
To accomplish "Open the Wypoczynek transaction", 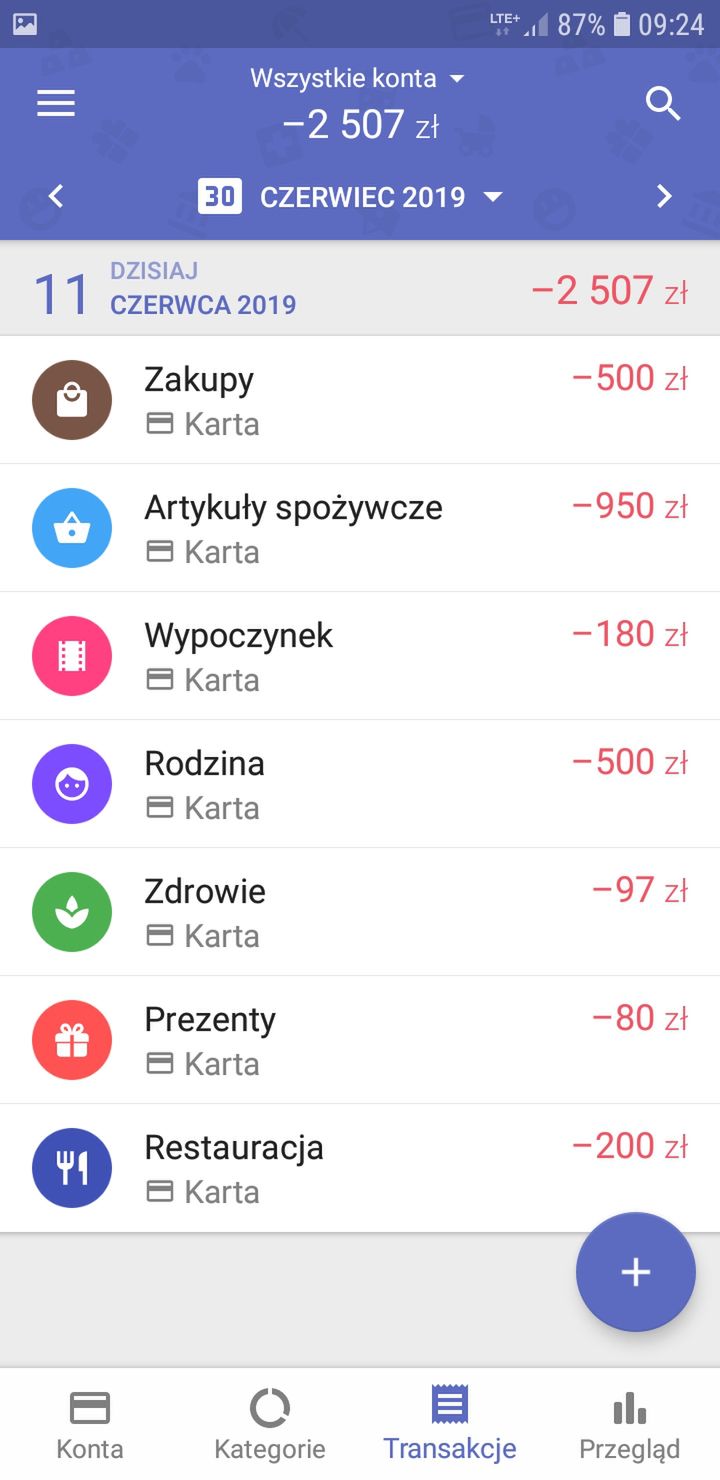I will (360, 656).
